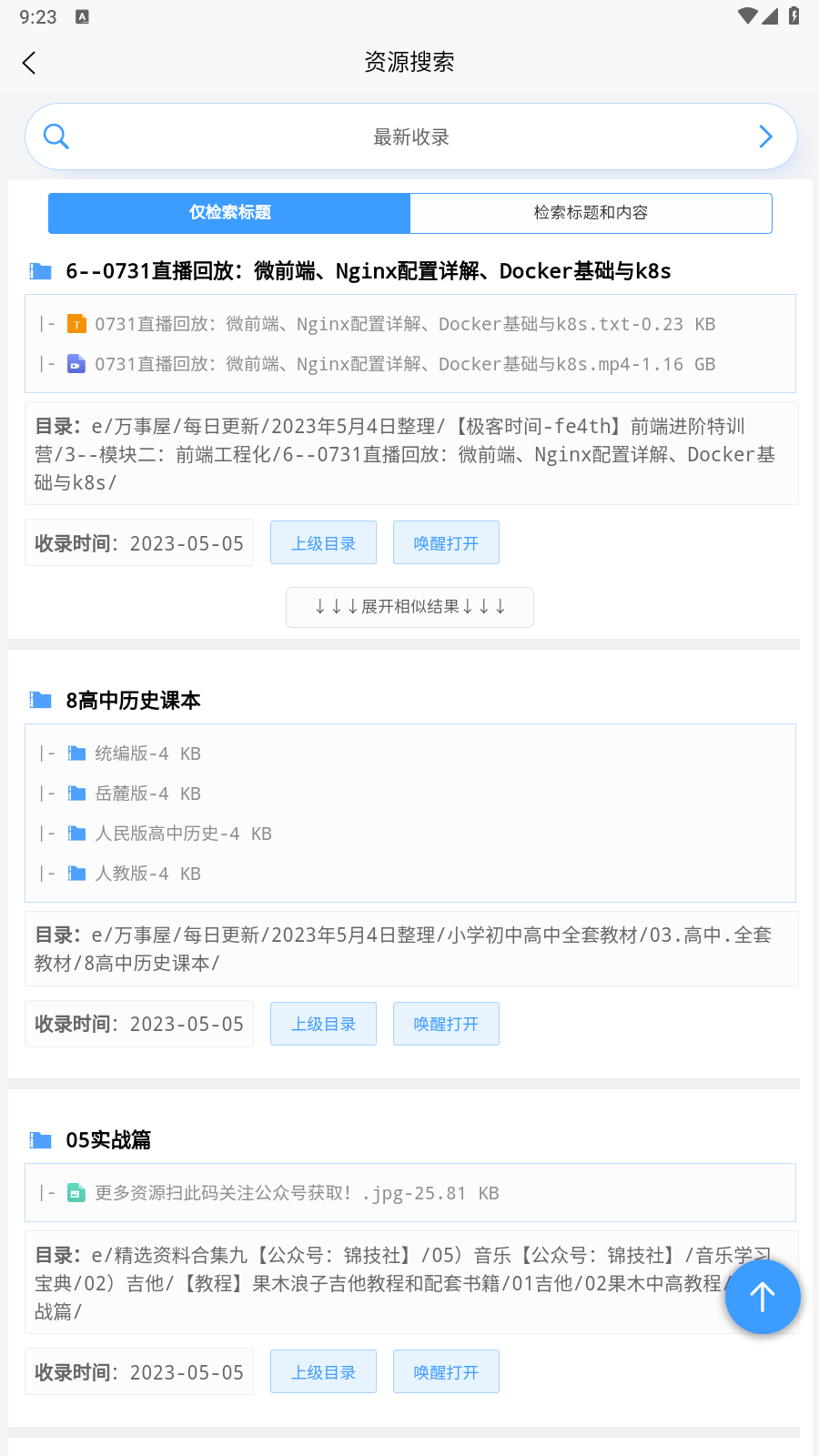Click the right chevron in the search bar

765,136
